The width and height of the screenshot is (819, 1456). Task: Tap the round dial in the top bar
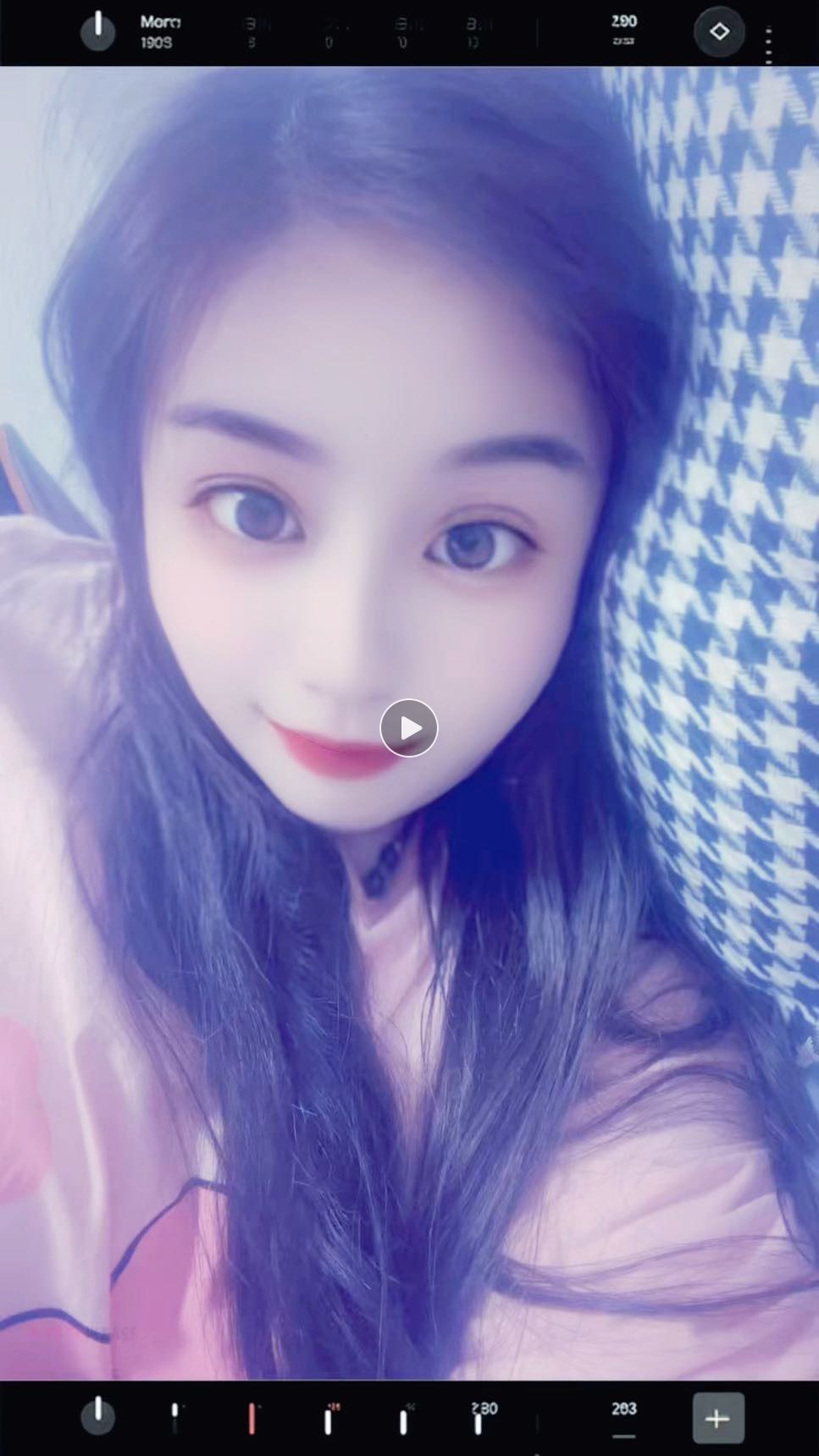[98, 32]
